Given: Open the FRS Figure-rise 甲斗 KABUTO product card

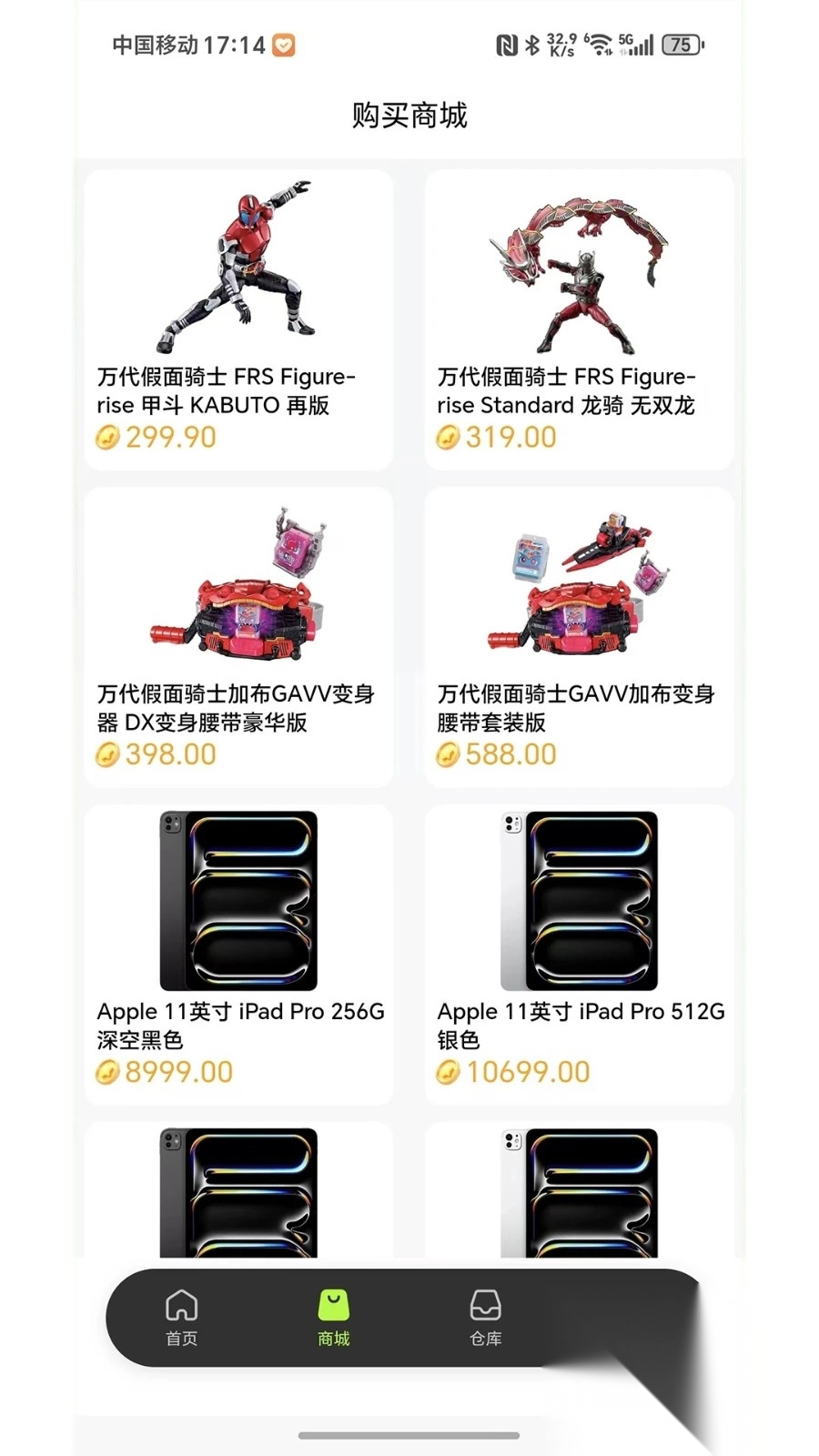Looking at the screenshot, I should click(x=238, y=319).
